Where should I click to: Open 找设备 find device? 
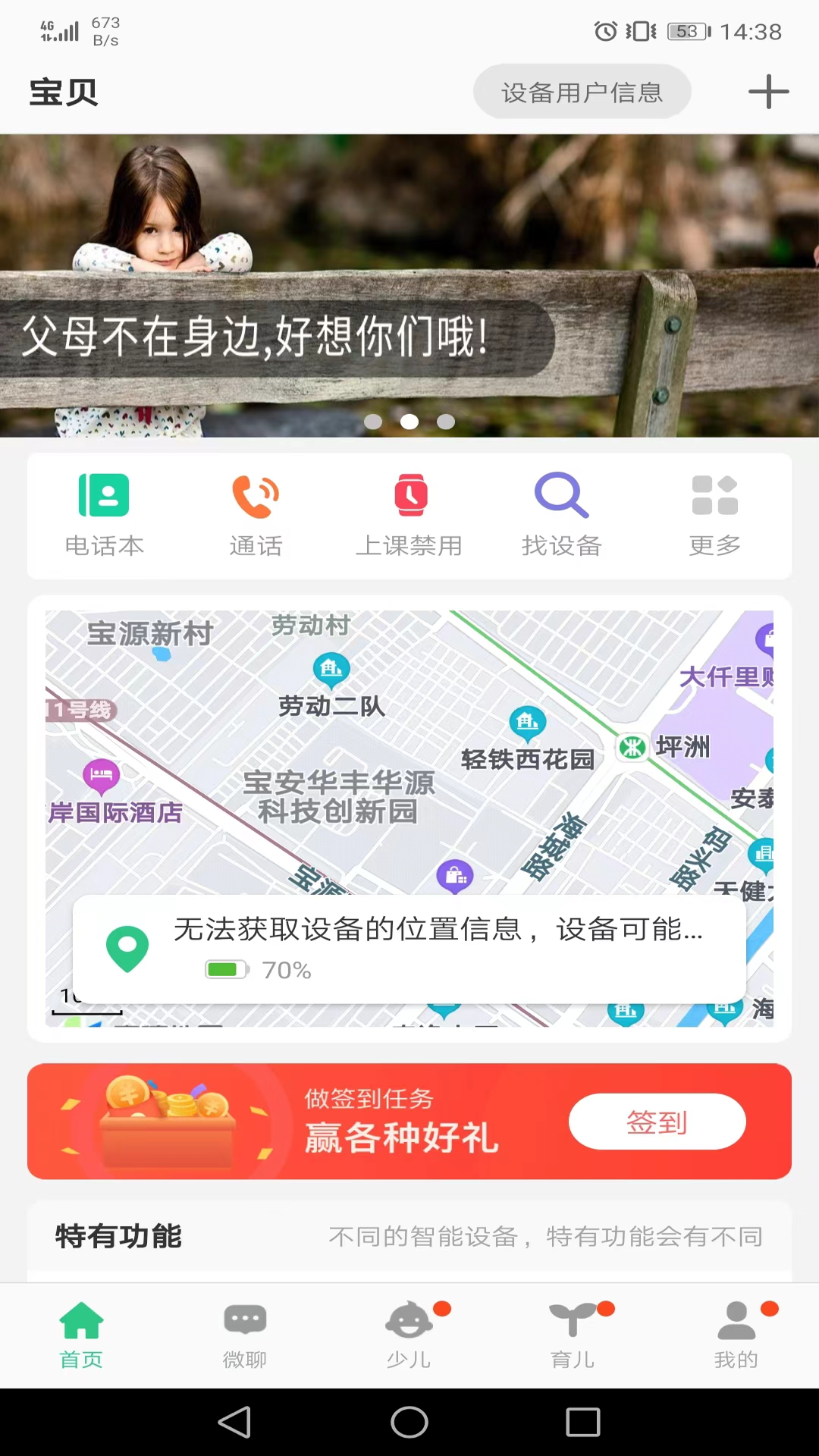(561, 516)
